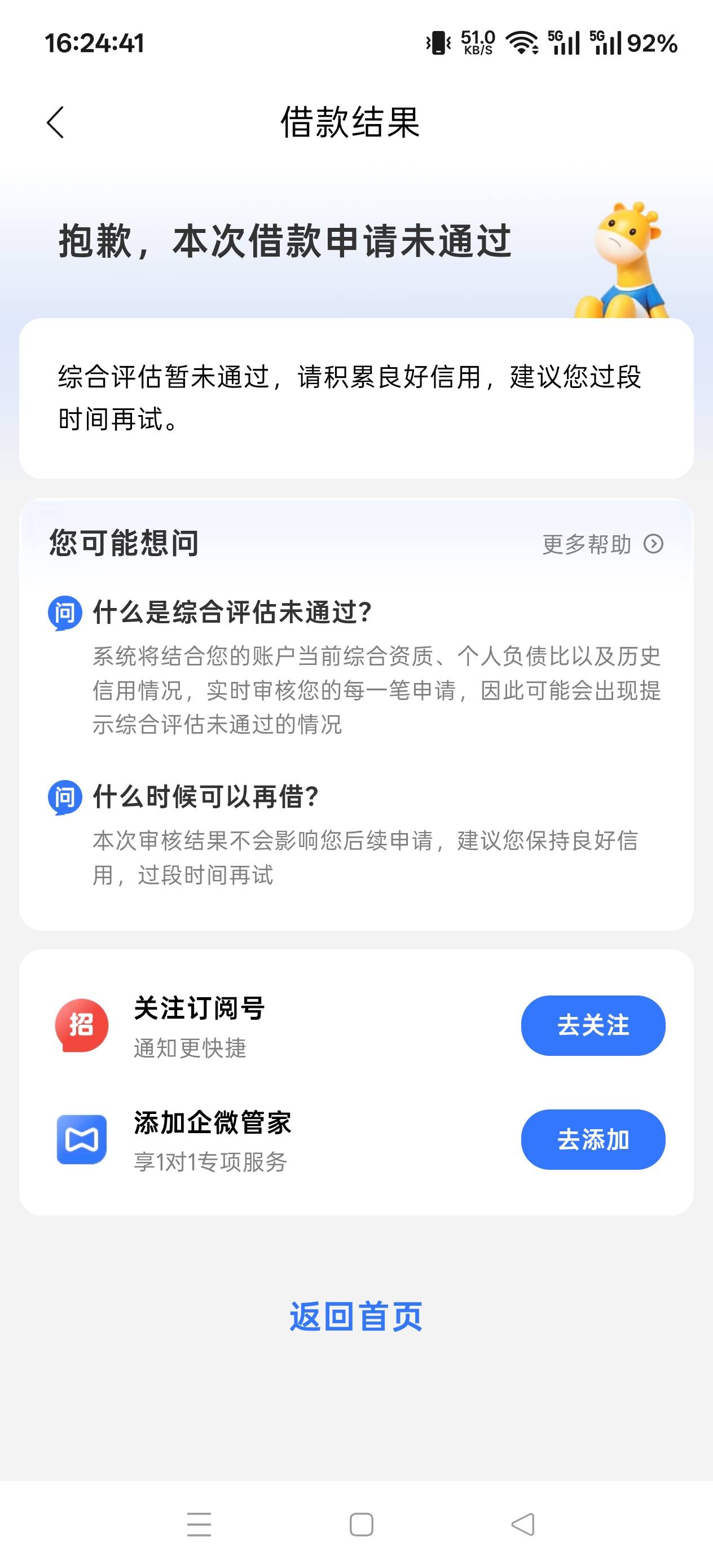This screenshot has width=713, height=1568.
Task: Return to homepage via 返回首页
Action: tap(355, 1316)
